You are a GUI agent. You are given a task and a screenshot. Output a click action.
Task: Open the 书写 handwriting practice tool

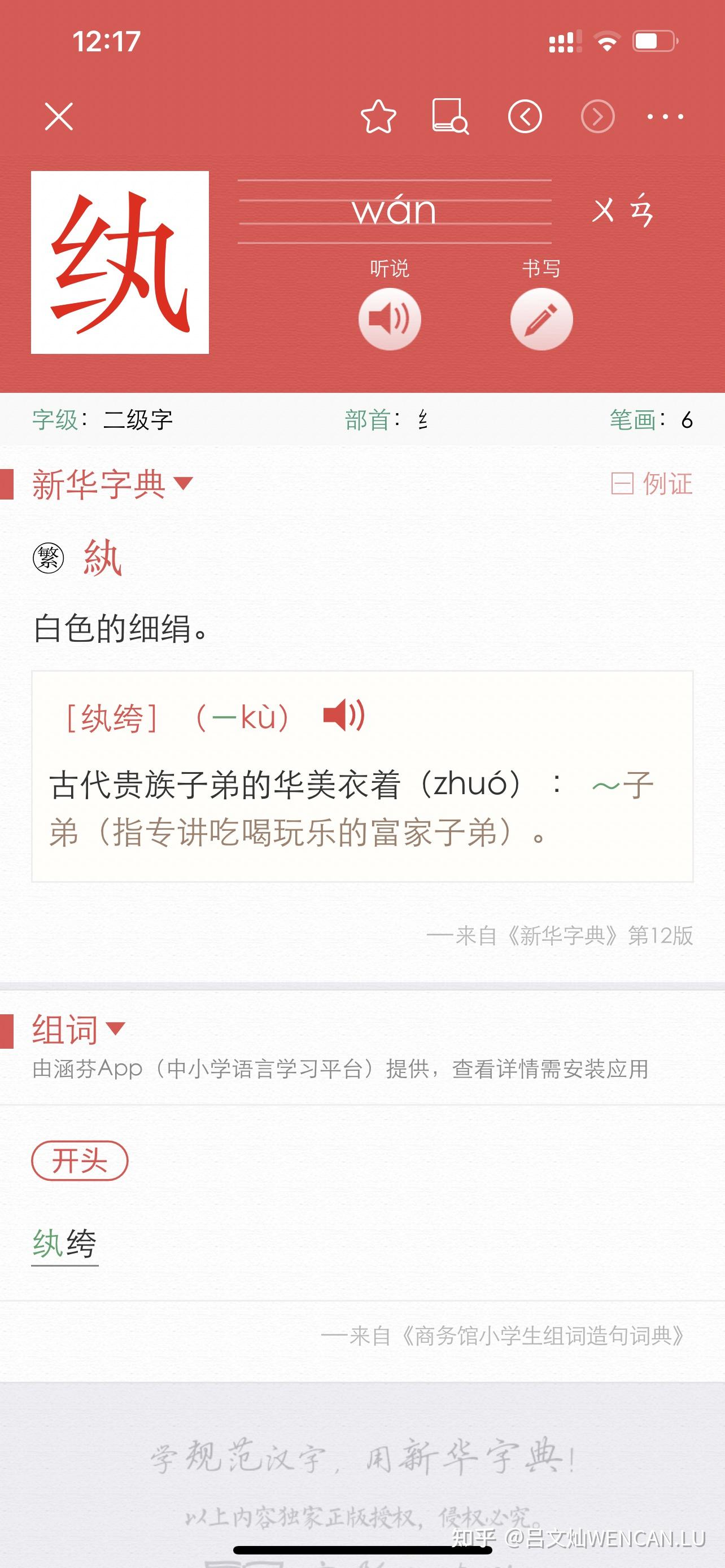(x=540, y=318)
